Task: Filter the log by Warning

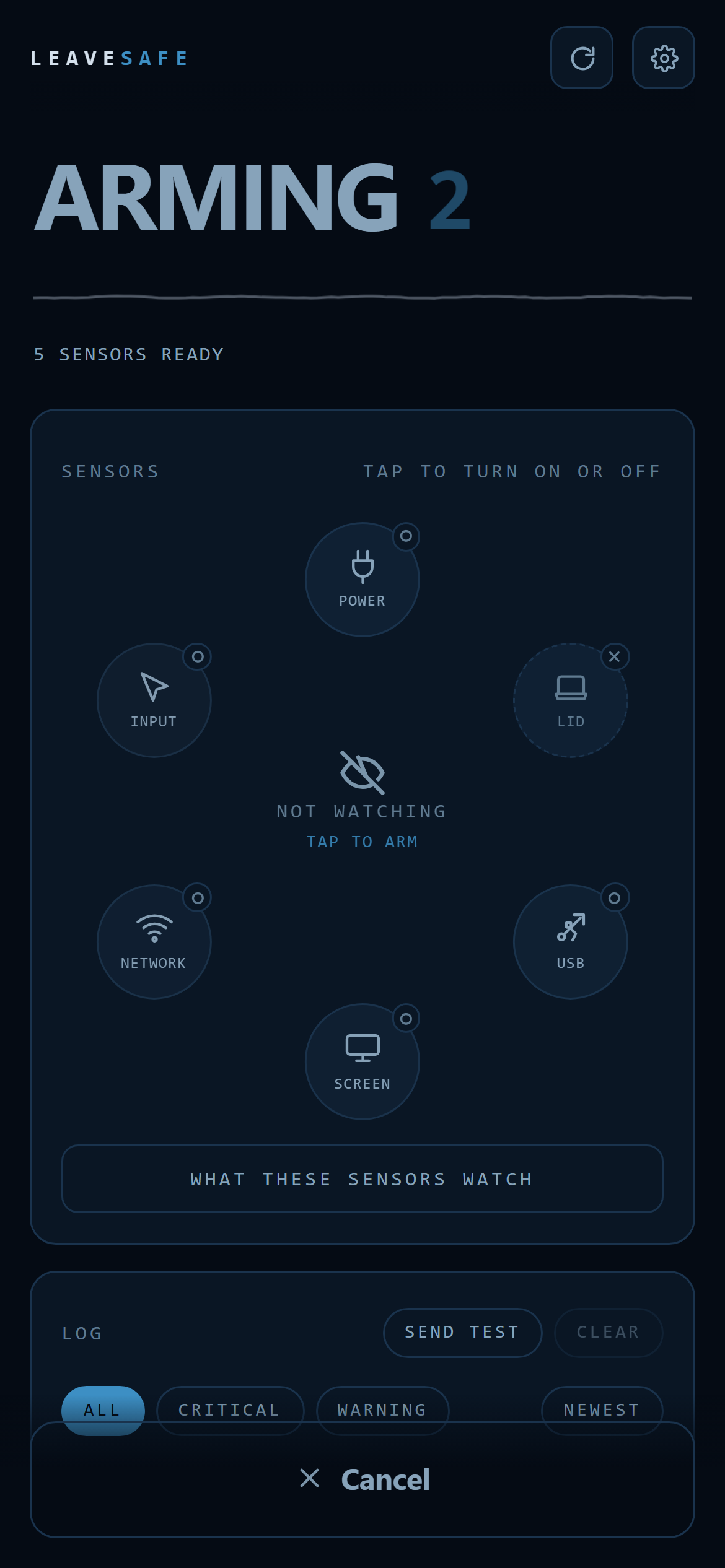Action: [382, 1410]
